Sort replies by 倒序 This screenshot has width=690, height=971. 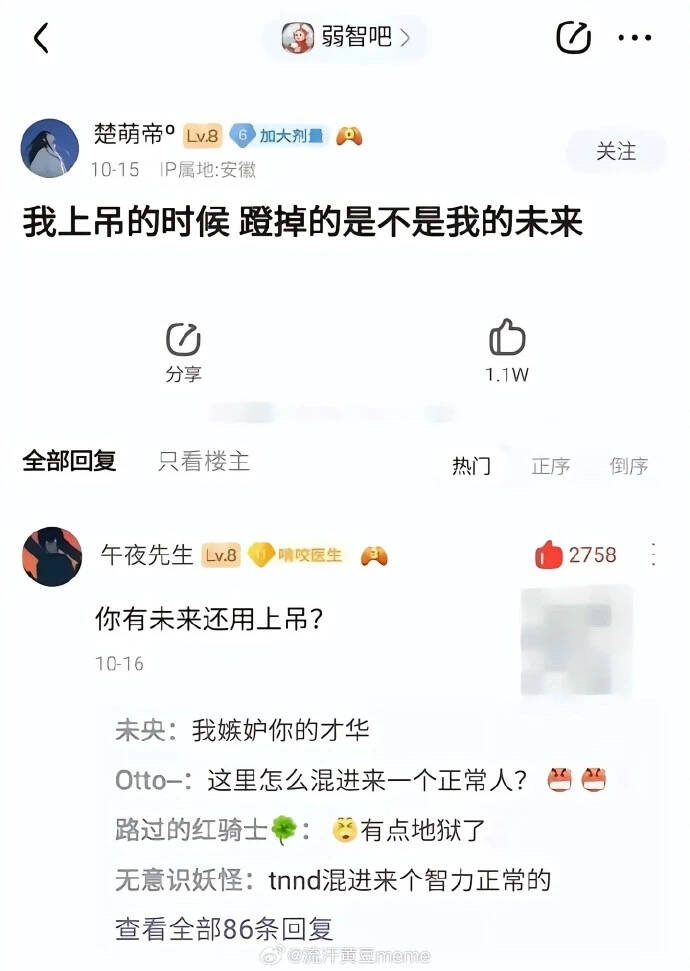click(x=629, y=466)
